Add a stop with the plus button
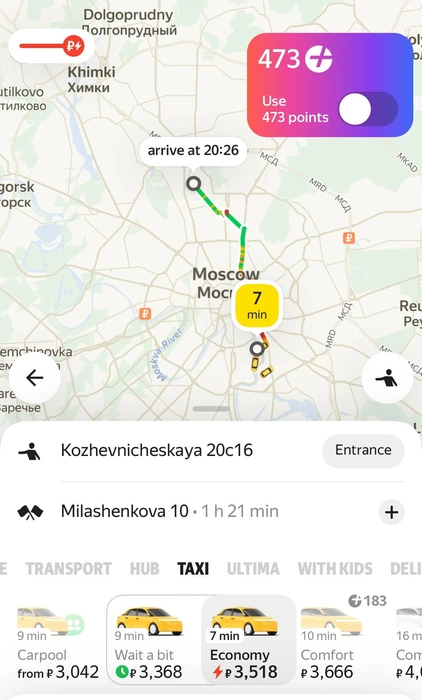Image resolution: width=422 pixels, height=700 pixels. (x=391, y=512)
